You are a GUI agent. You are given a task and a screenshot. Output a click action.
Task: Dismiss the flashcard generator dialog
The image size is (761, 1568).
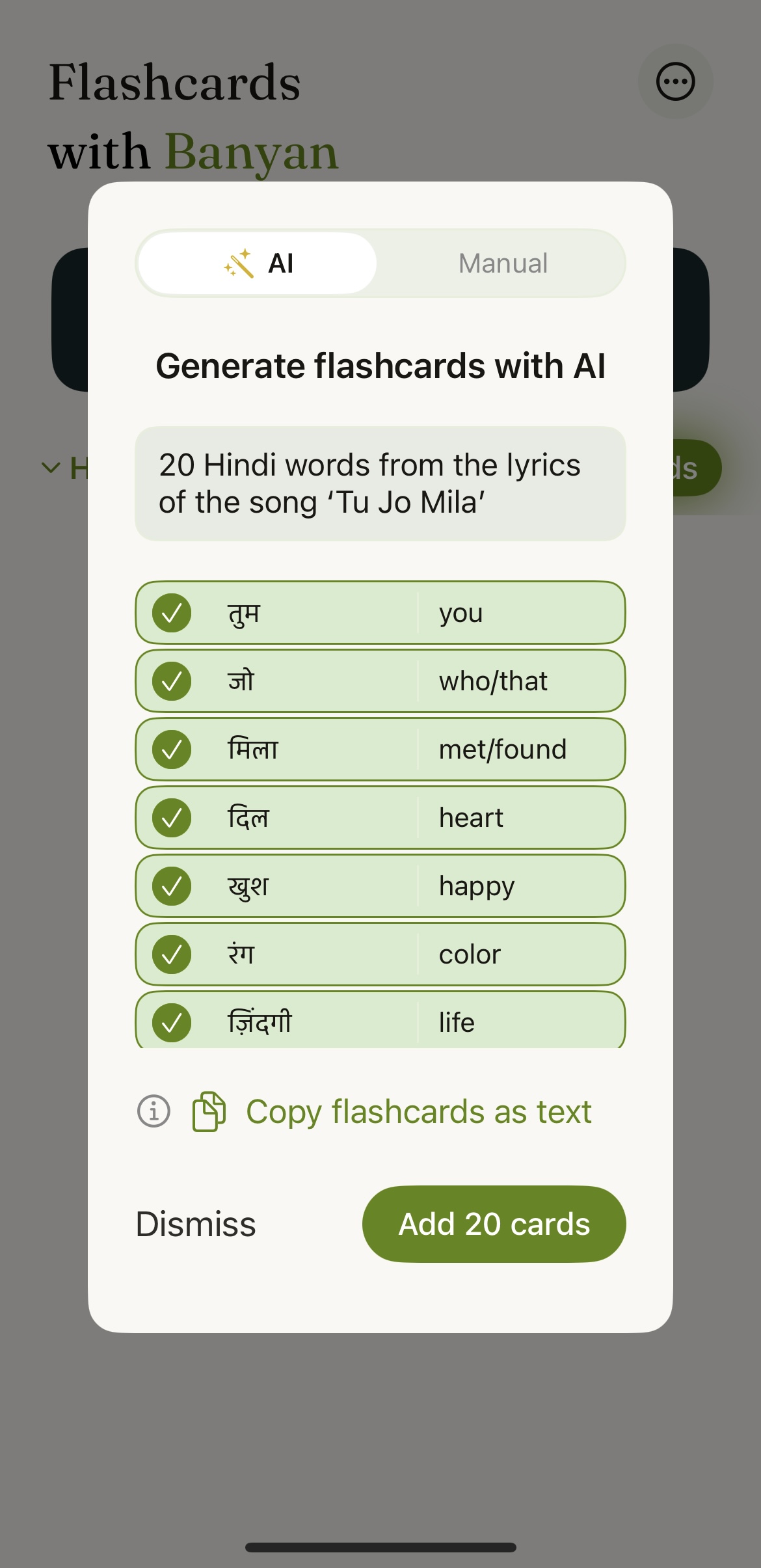196,1224
